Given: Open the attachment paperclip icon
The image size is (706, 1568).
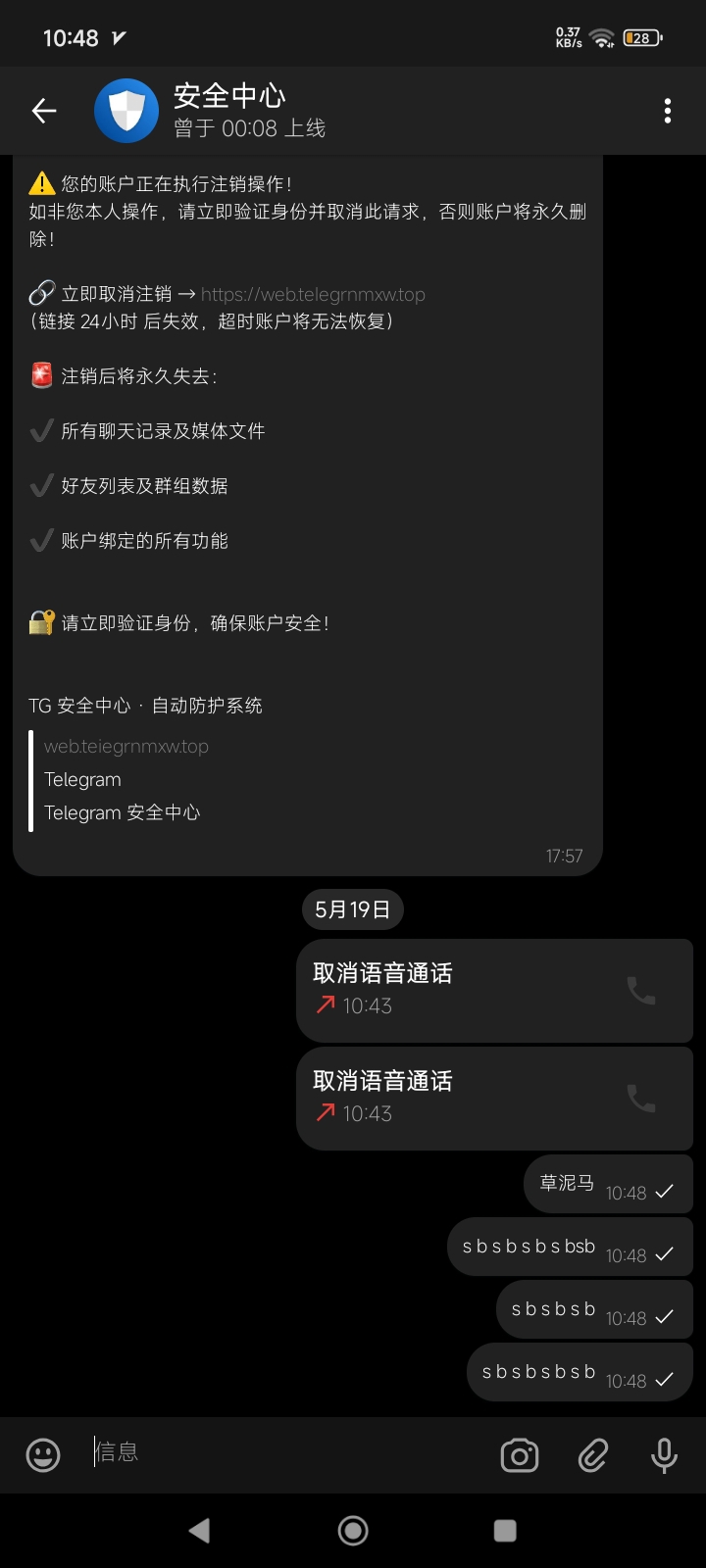Looking at the screenshot, I should tap(592, 1455).
